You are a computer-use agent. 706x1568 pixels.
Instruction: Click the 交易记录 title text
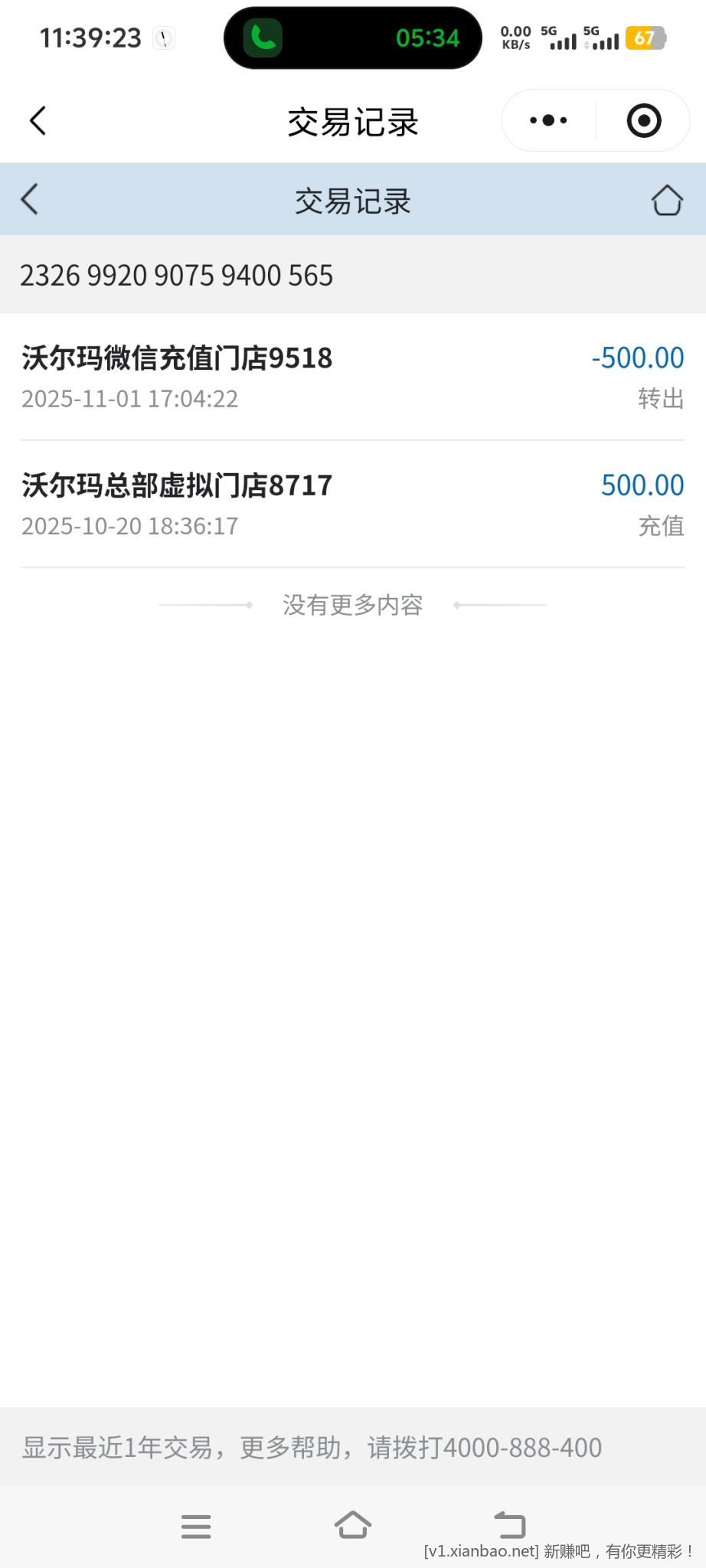352,120
